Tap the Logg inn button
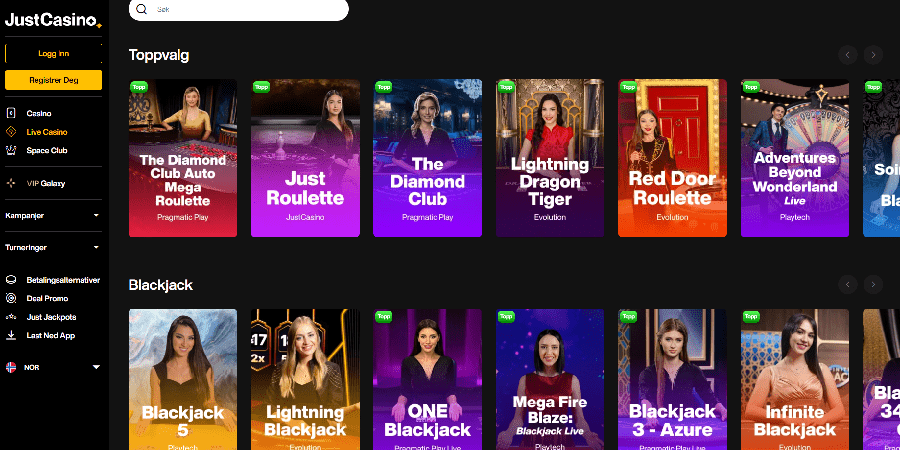 point(53,53)
